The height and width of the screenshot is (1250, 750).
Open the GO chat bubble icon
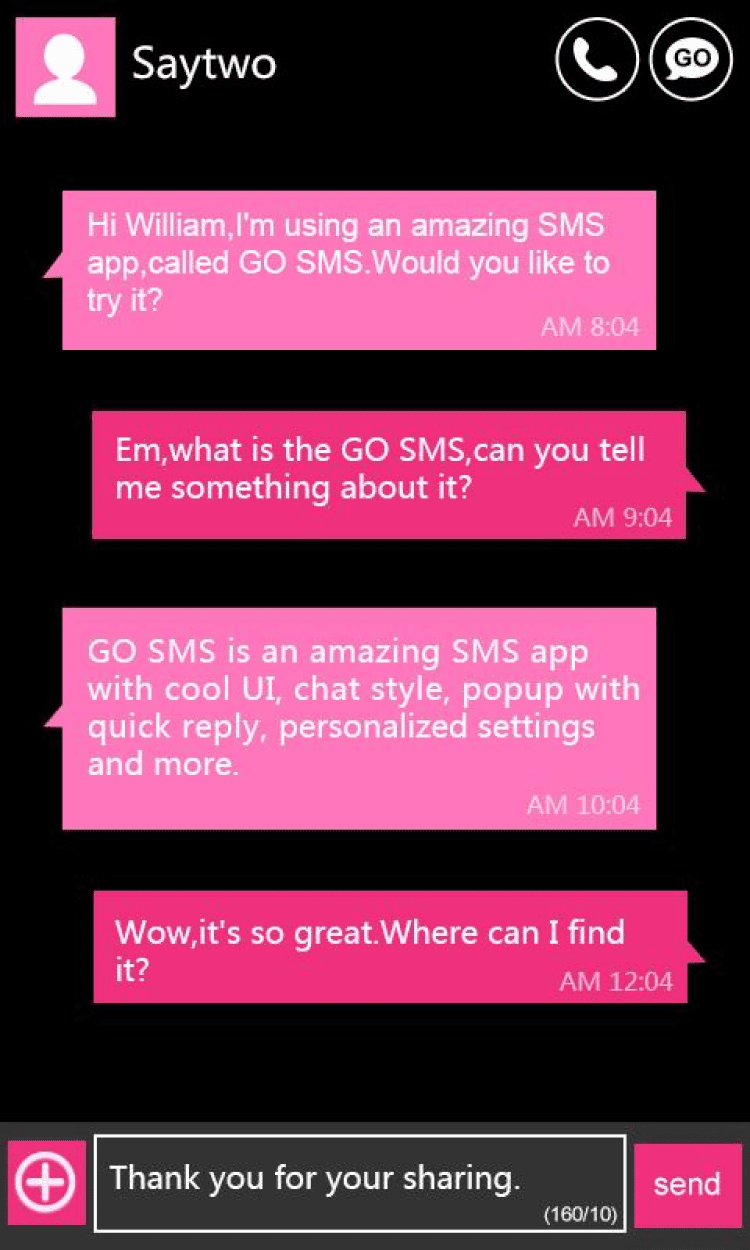coord(691,59)
